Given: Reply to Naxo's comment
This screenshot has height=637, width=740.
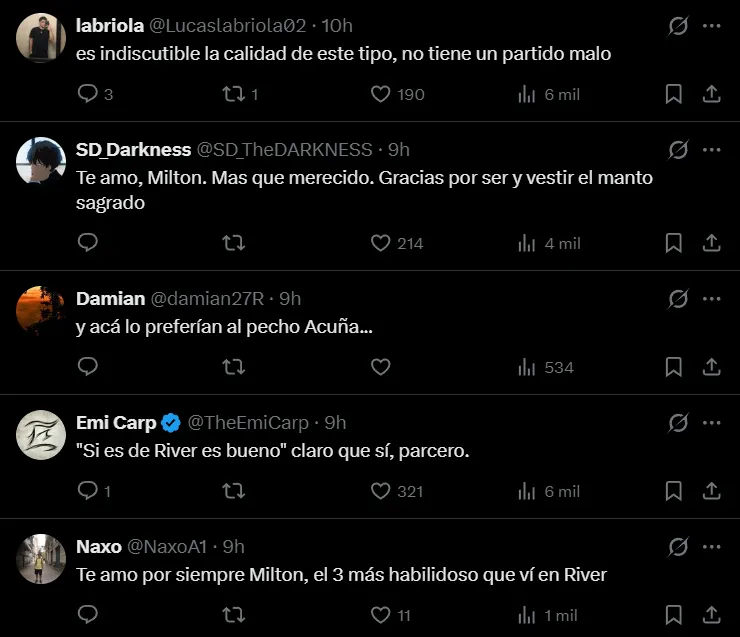Looking at the screenshot, I should [88, 615].
